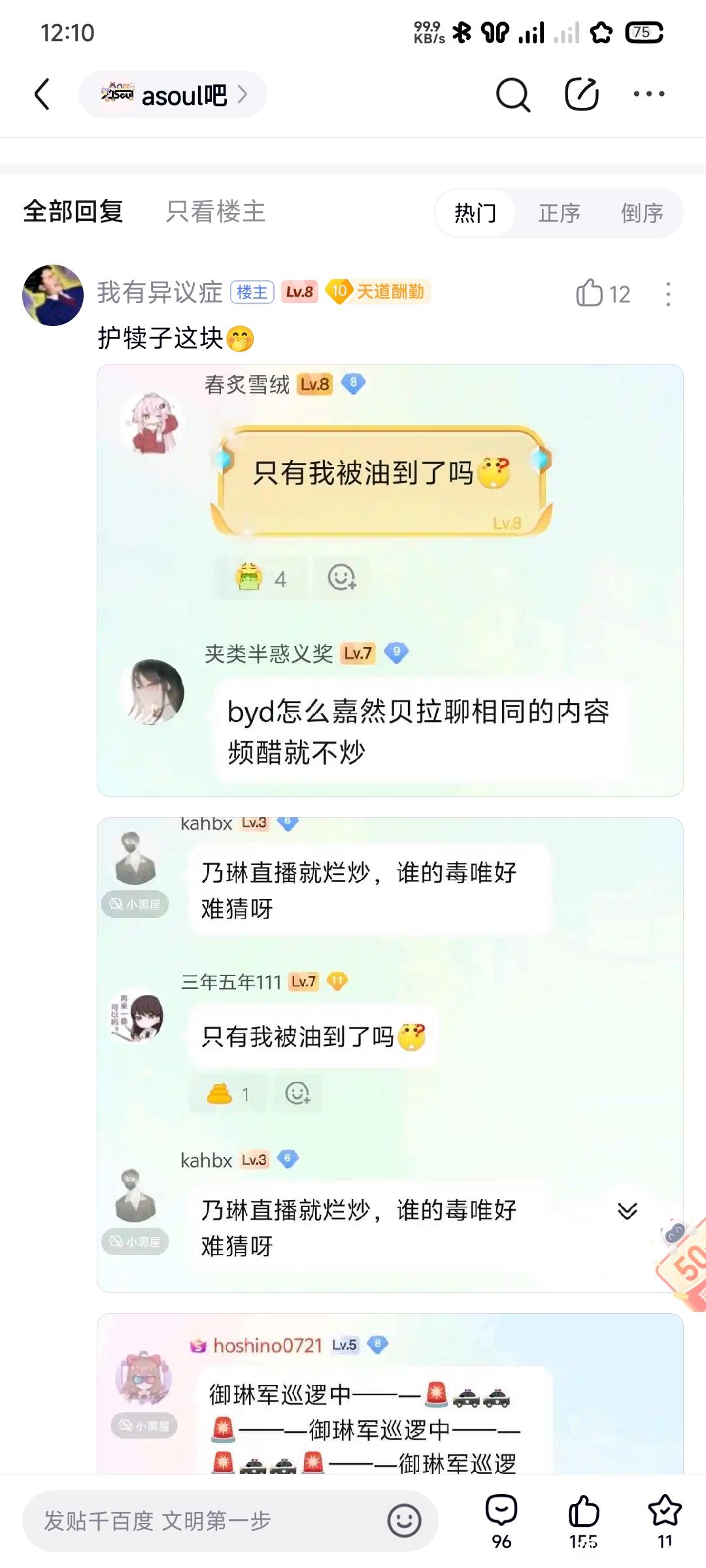
Task: View the 96 comments via the bottom icon
Action: coord(501,1521)
